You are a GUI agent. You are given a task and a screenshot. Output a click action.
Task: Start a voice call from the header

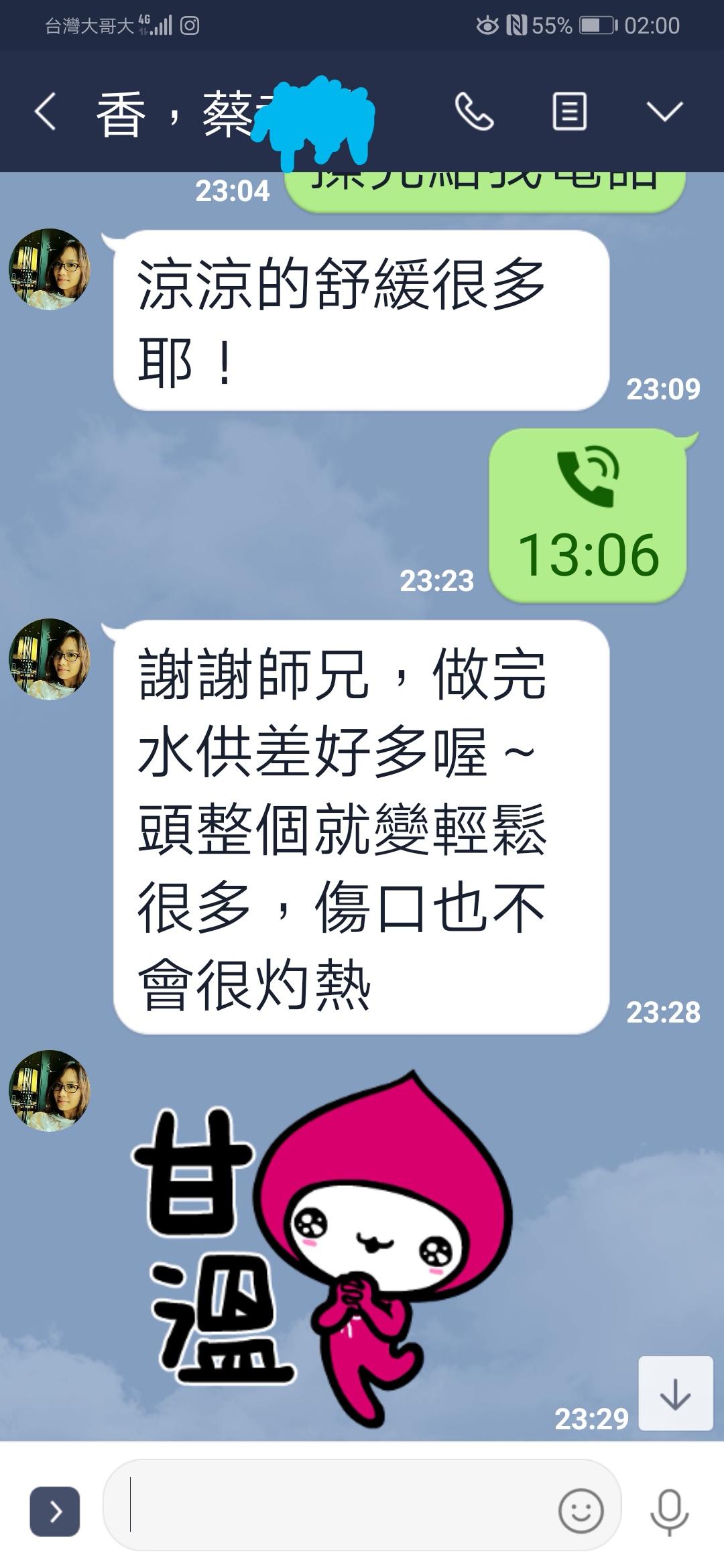(474, 112)
